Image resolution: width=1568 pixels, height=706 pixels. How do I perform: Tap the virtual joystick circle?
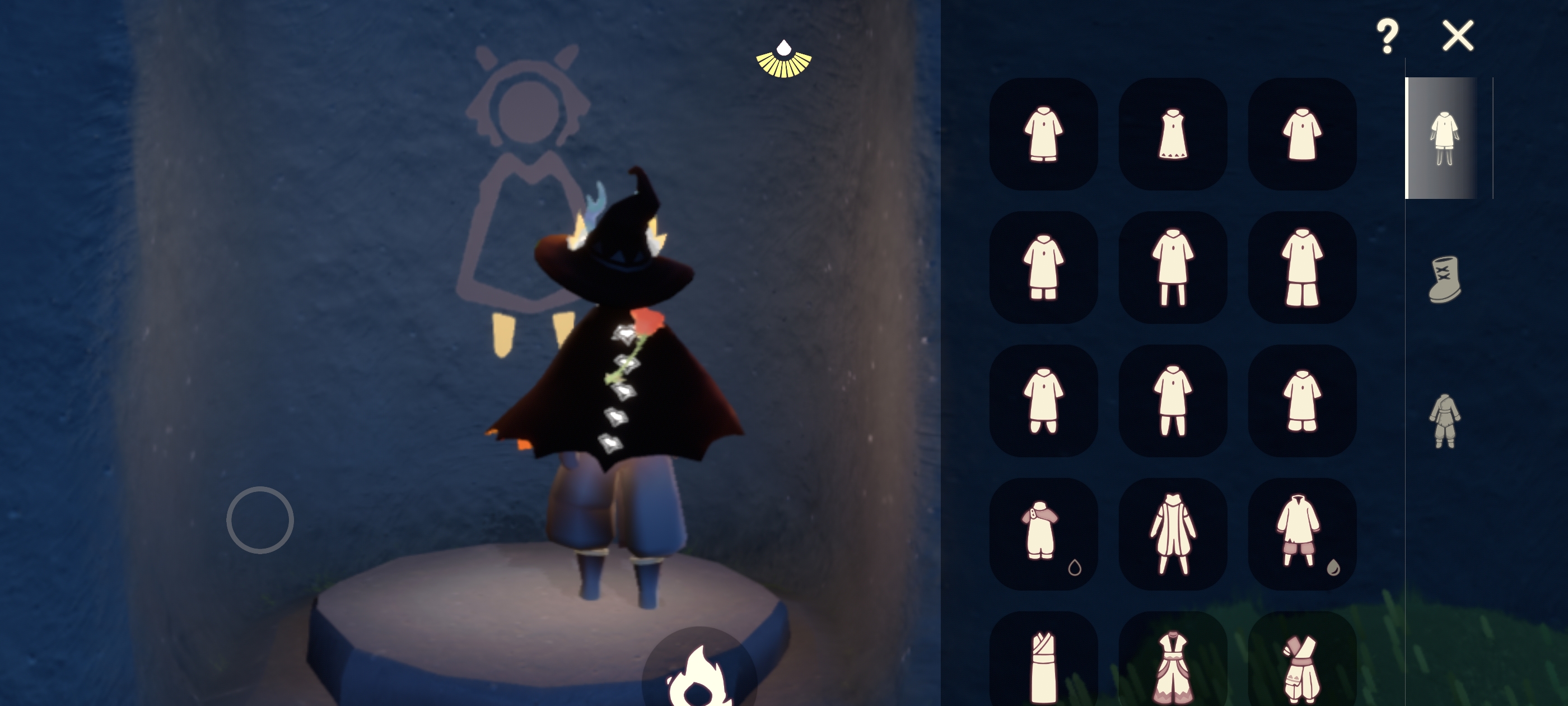[x=260, y=519]
